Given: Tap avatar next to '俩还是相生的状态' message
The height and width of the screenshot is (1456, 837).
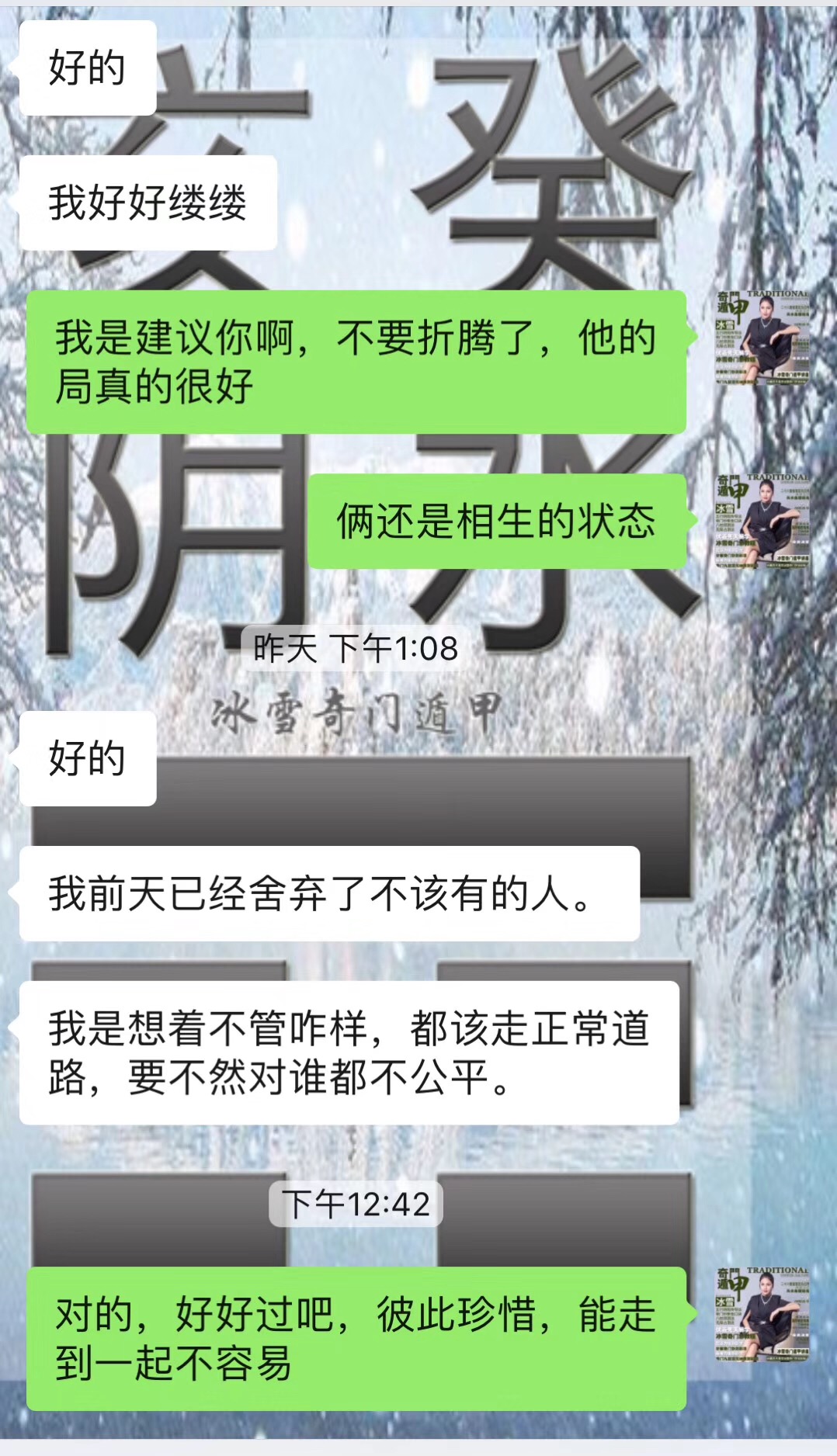Looking at the screenshot, I should coord(762,522).
